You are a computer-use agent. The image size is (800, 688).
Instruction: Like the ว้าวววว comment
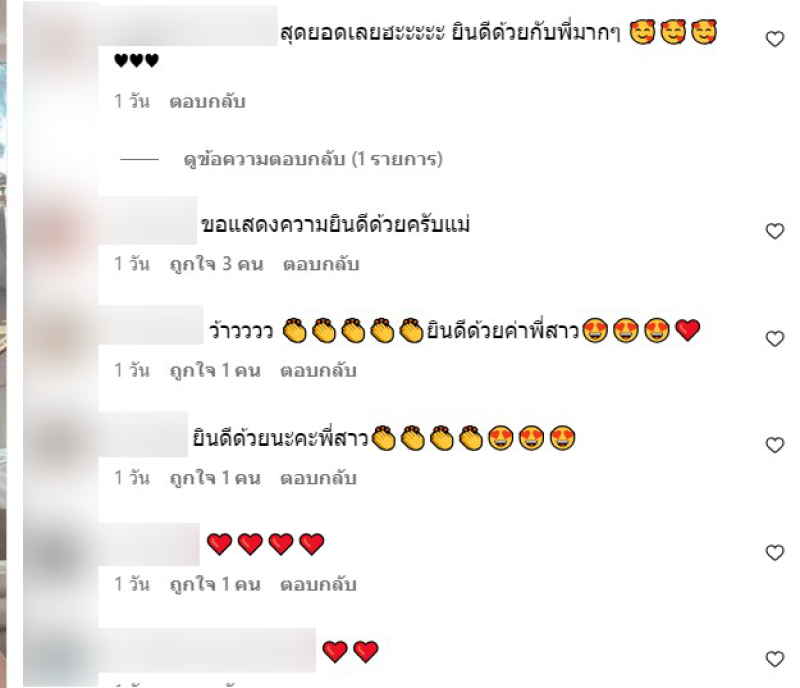tap(774, 339)
